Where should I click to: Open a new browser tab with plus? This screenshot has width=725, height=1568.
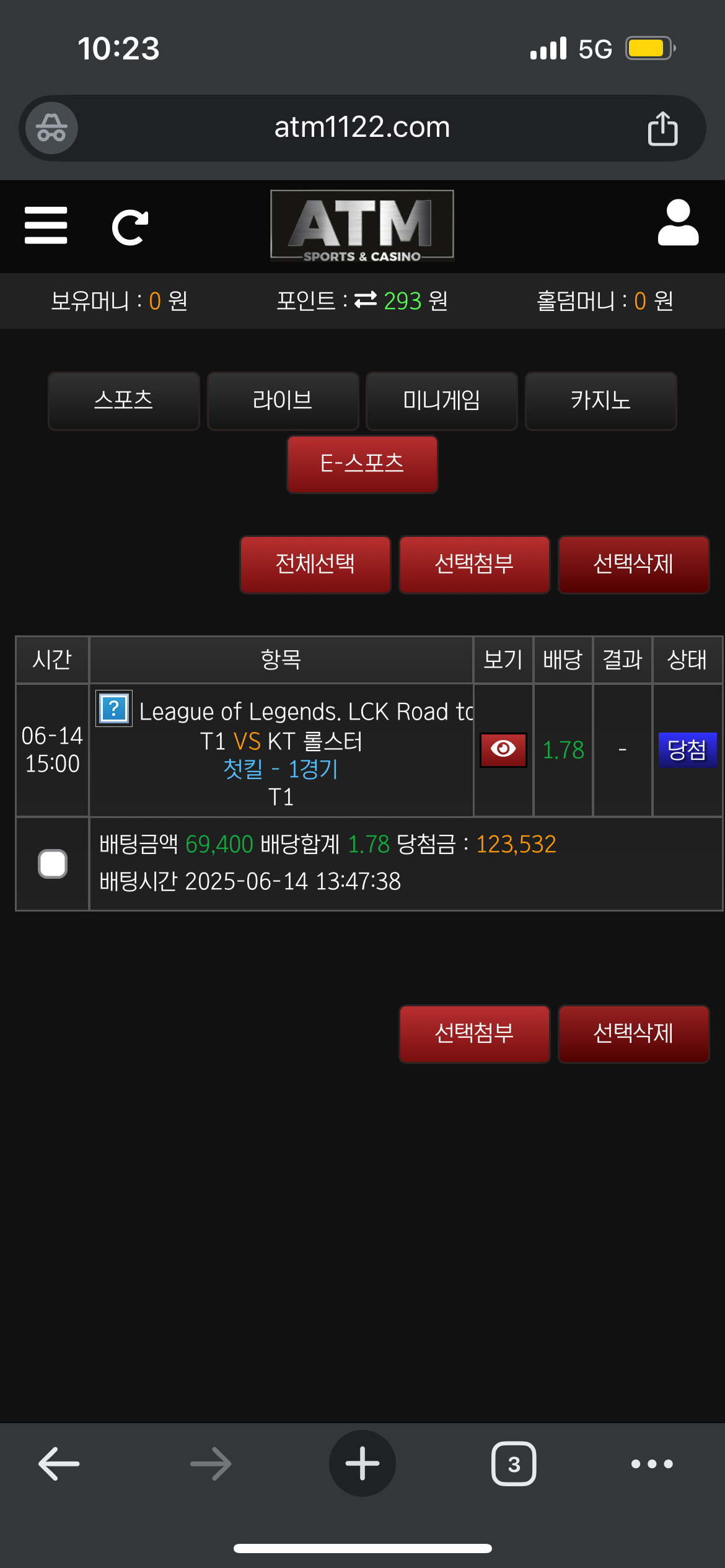[362, 1463]
